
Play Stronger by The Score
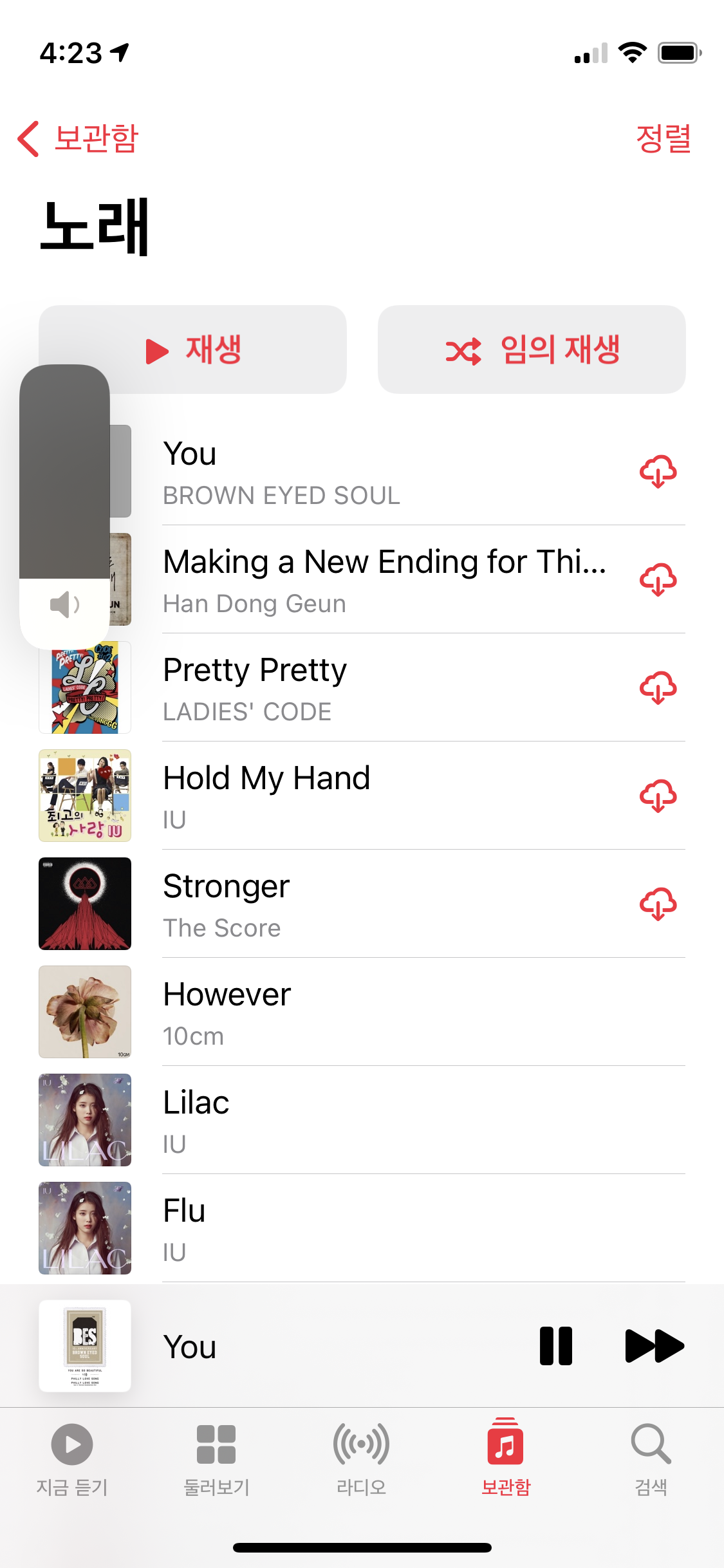pyautogui.click(x=360, y=904)
